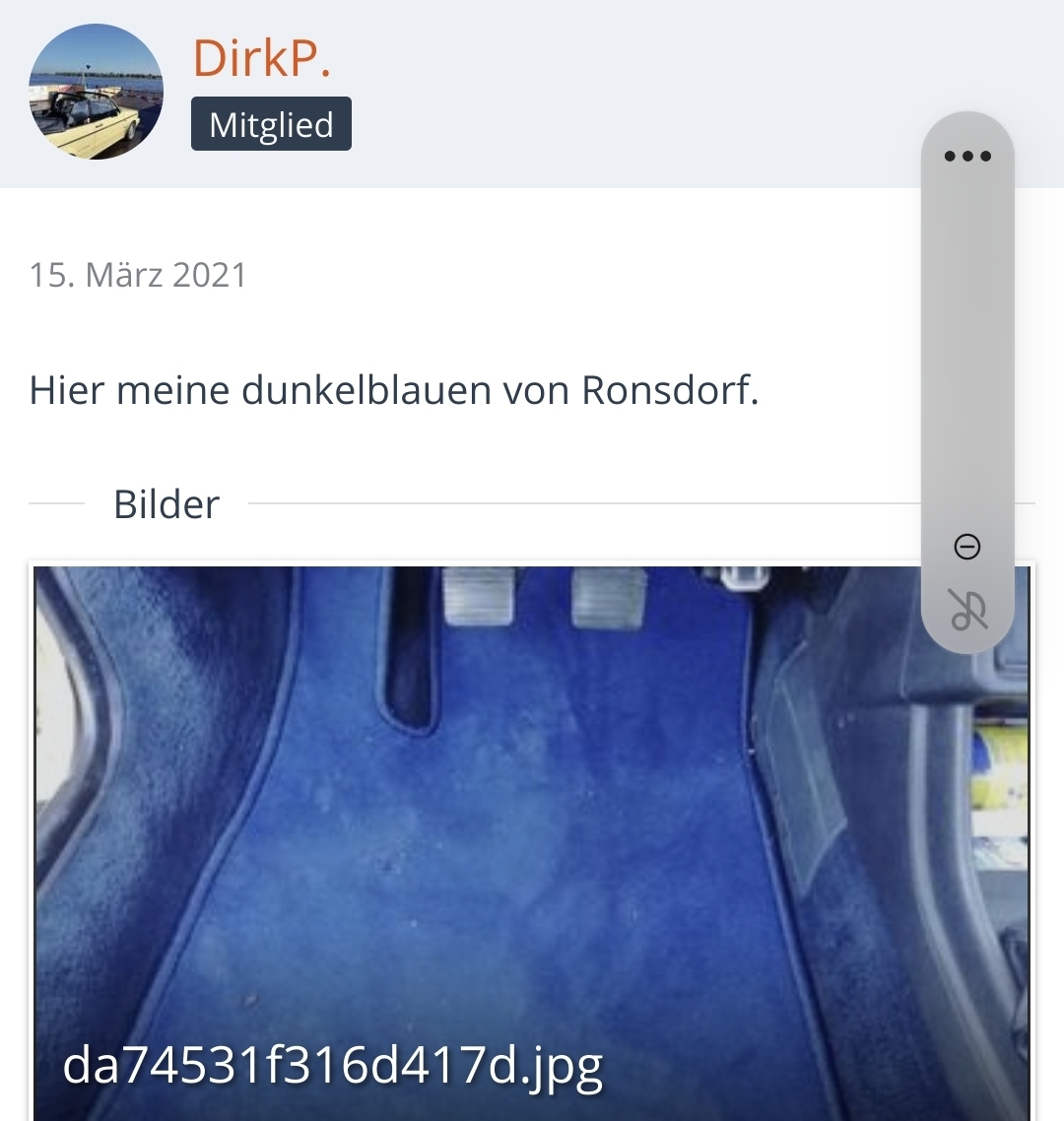Open the three-dot menu on the floating bar
This screenshot has height=1121, width=1064.
click(x=966, y=157)
